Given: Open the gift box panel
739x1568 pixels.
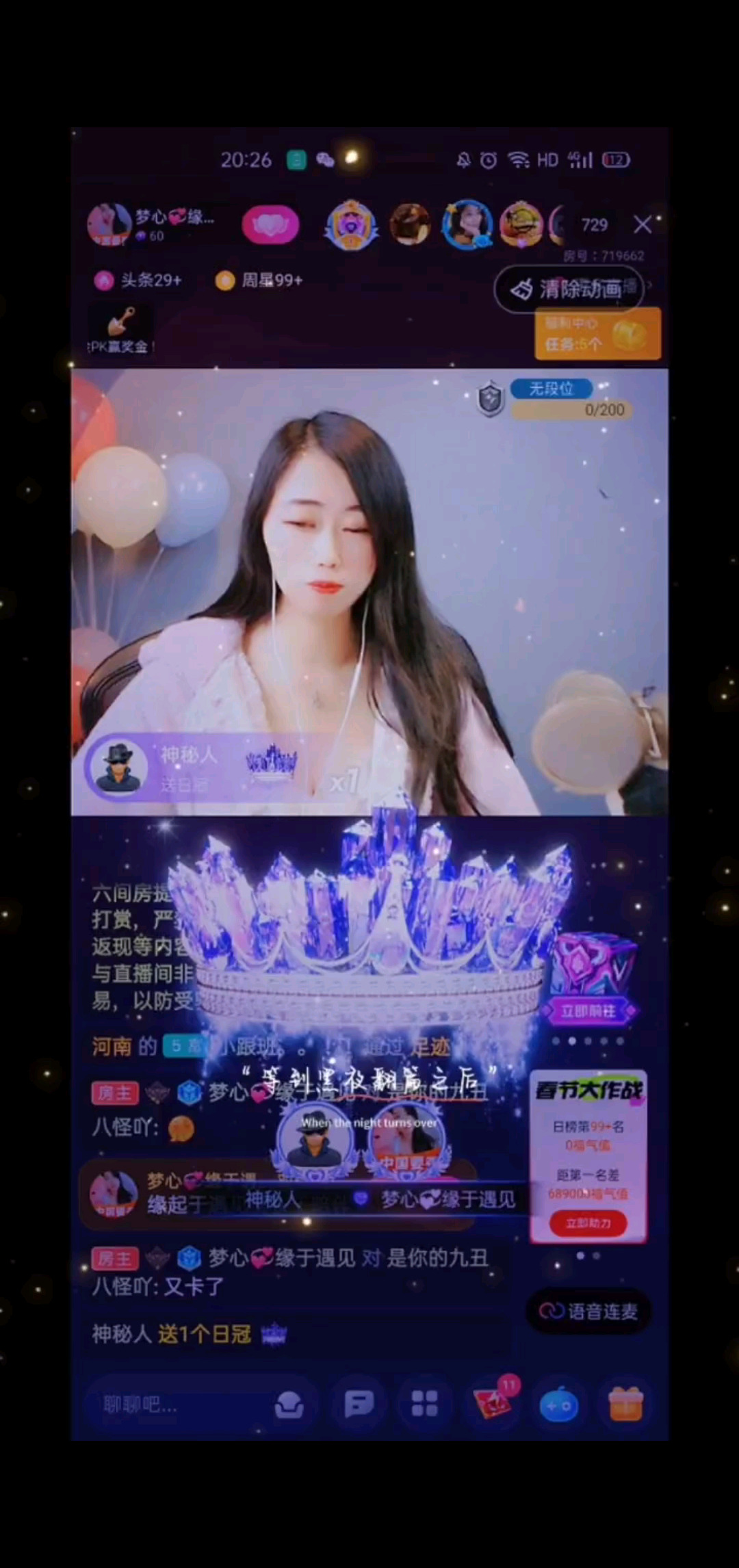Looking at the screenshot, I should [x=625, y=1404].
